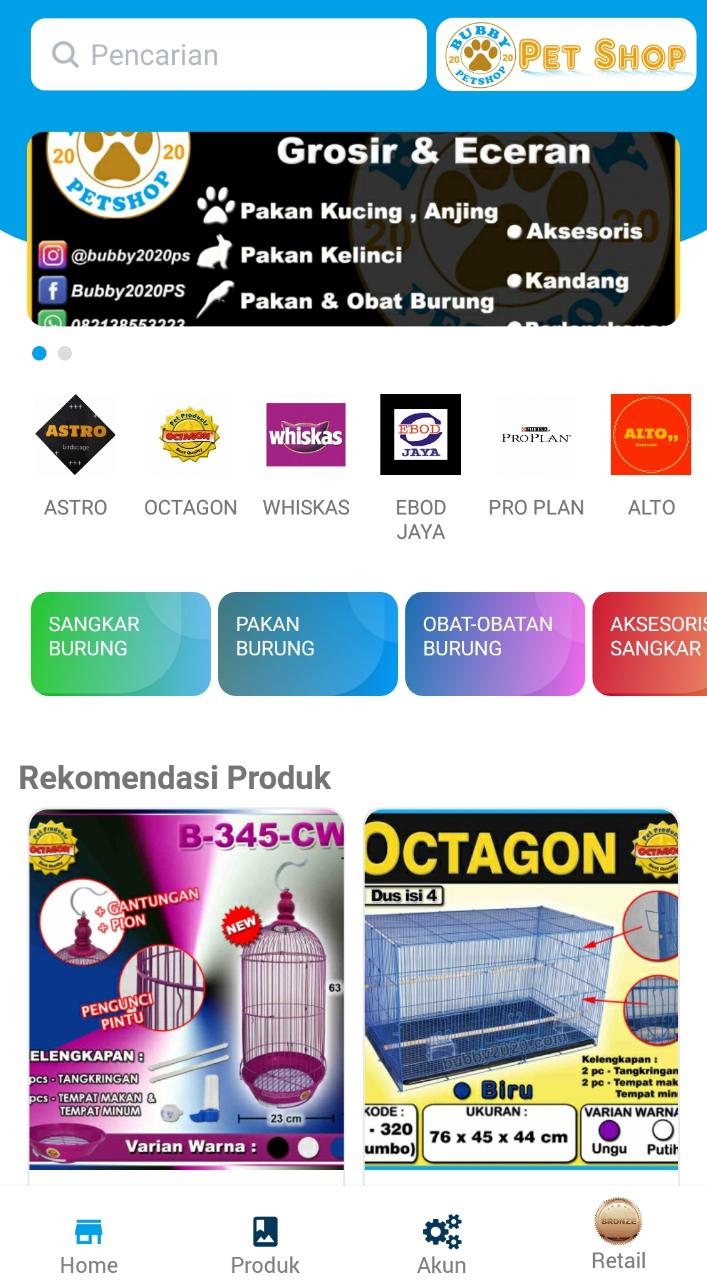Viewport: 707px width, 1280px height.
Task: Go to the Home tab
Action: [89, 1245]
